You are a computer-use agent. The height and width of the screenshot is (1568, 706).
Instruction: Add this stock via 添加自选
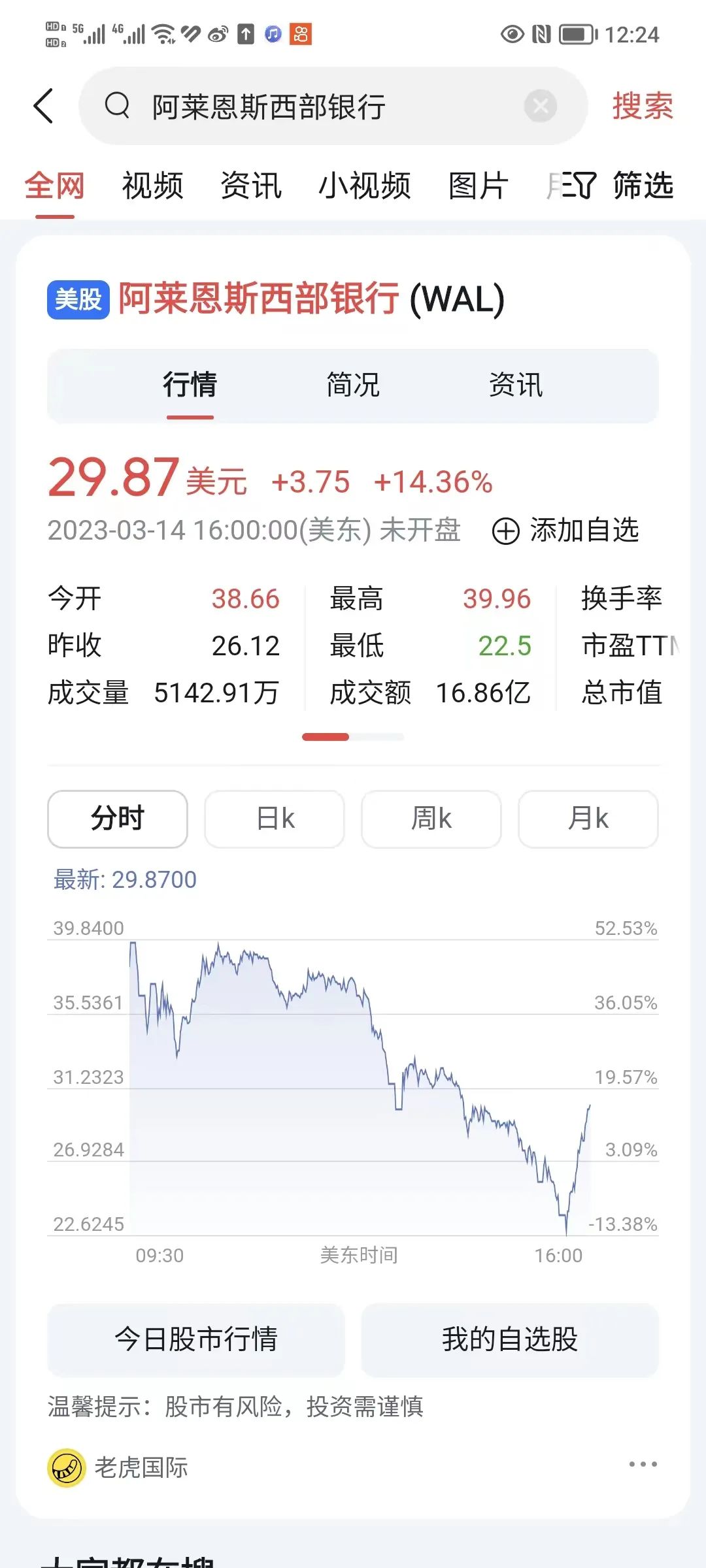(x=566, y=530)
